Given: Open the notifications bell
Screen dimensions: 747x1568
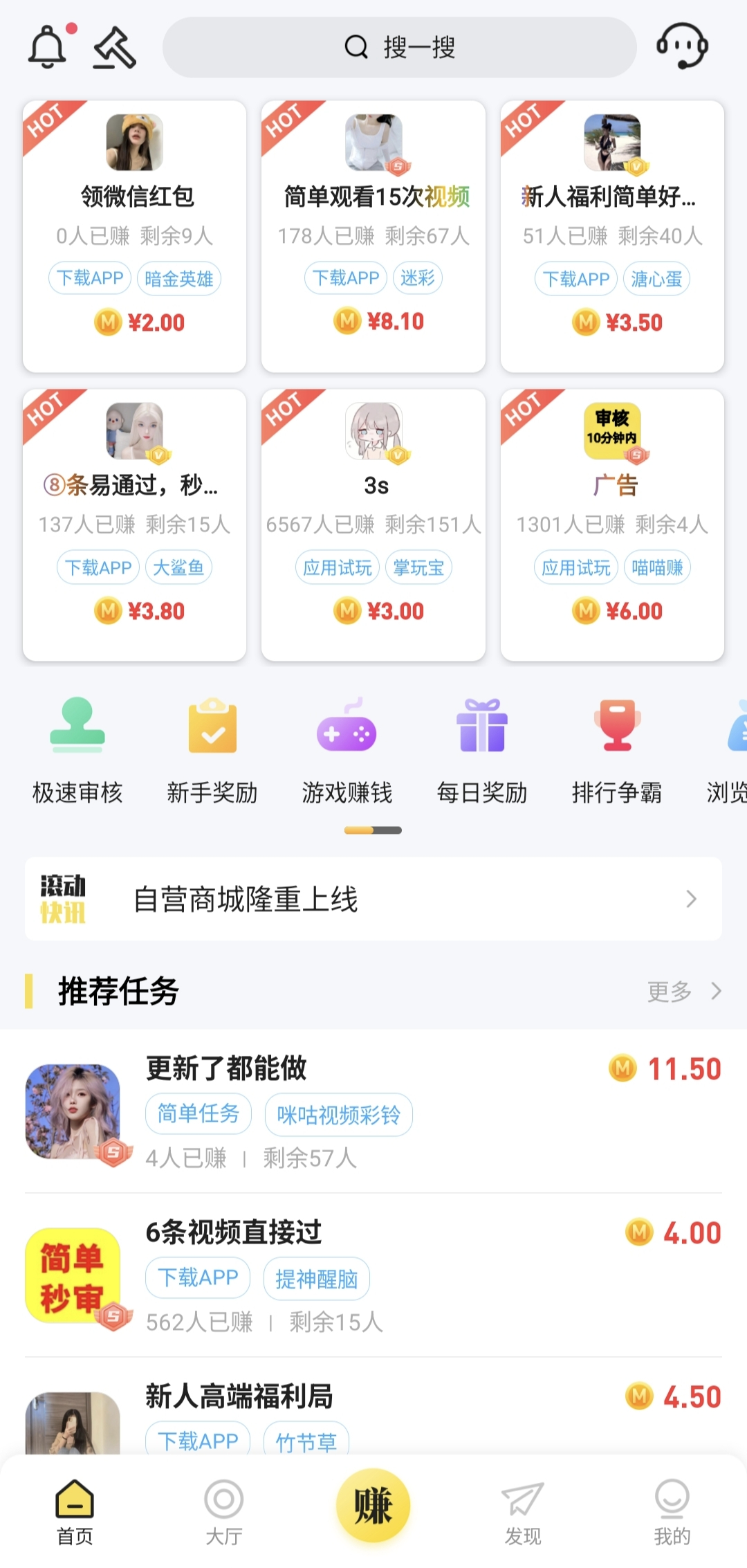Looking at the screenshot, I should [x=48, y=46].
